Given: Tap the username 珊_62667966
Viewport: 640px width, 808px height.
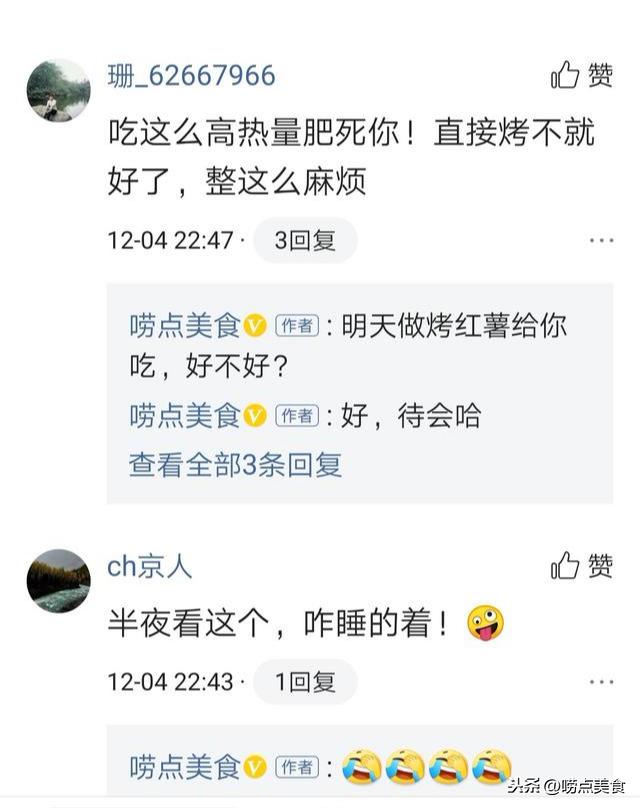Looking at the screenshot, I should [x=191, y=76].
